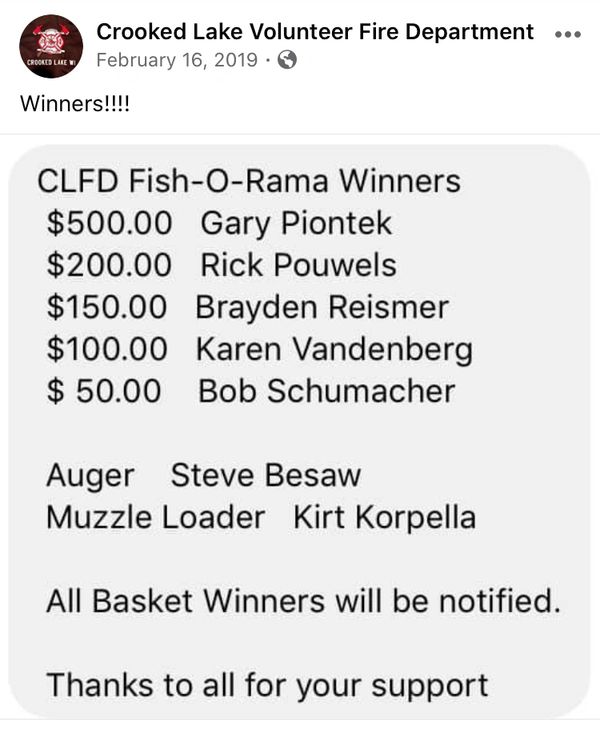Viewport: 600px width, 738px height.
Task: Open the post's three-dot options menu
Action: 567,34
